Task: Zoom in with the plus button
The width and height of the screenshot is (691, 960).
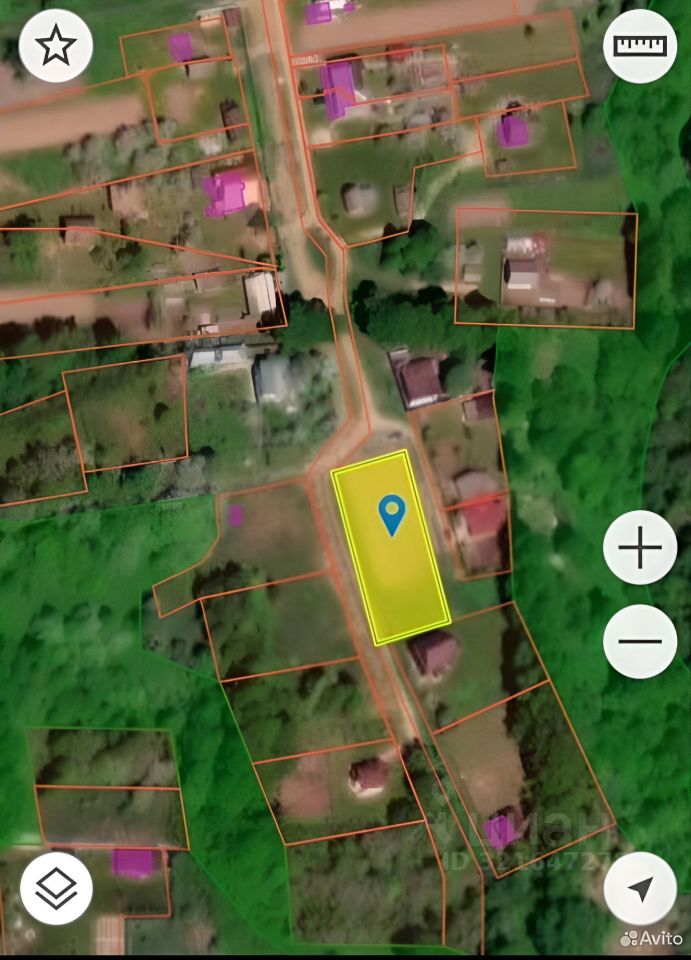Action: tap(640, 548)
